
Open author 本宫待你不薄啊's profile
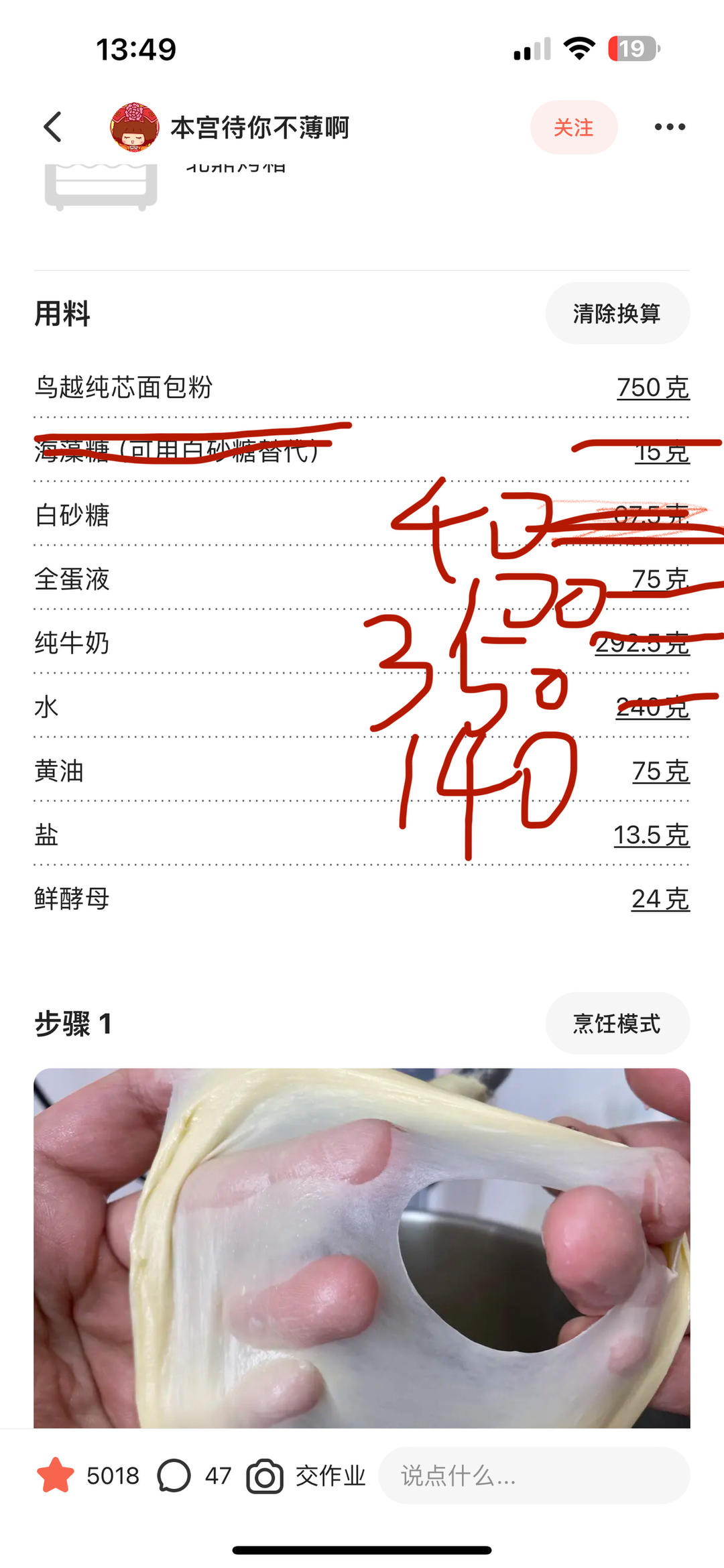[x=259, y=127]
